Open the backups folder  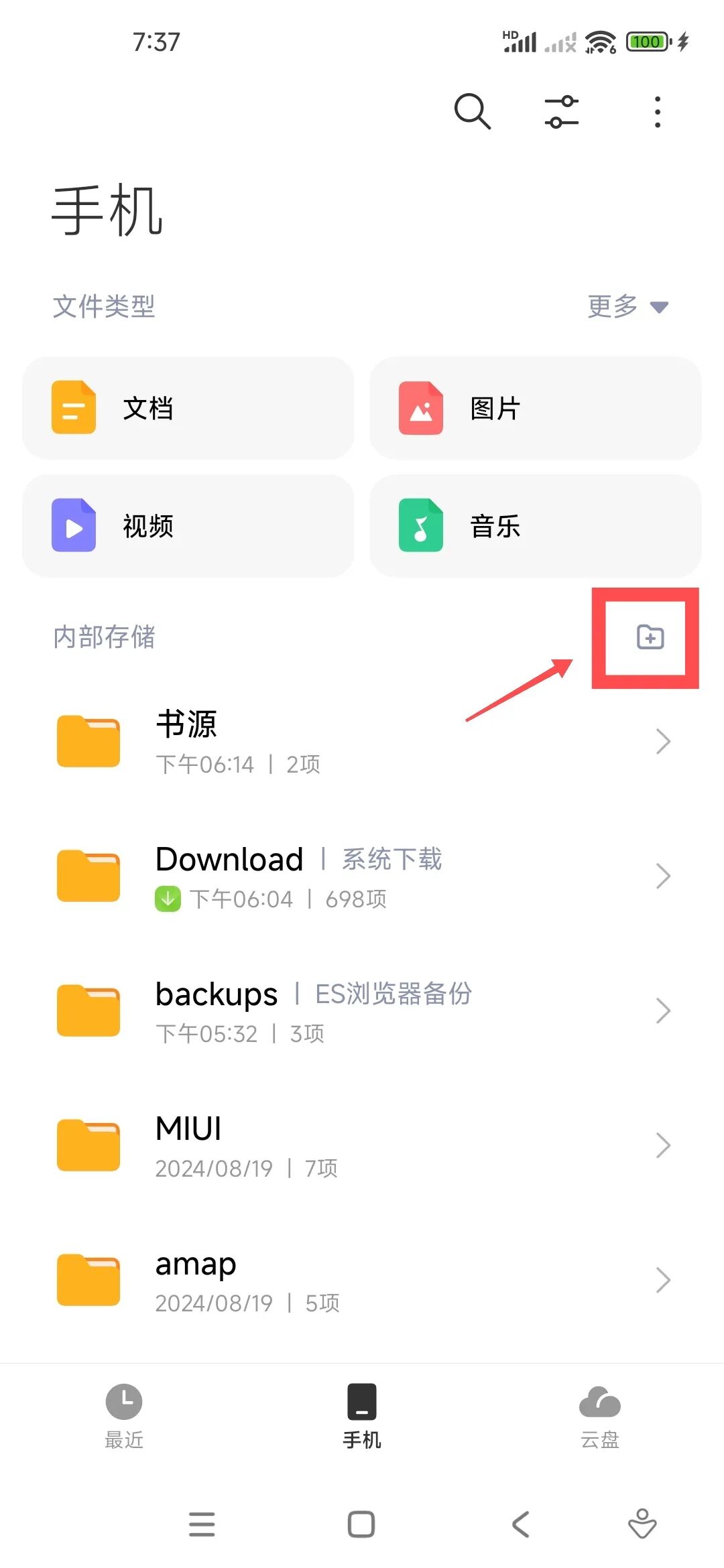tap(362, 1011)
